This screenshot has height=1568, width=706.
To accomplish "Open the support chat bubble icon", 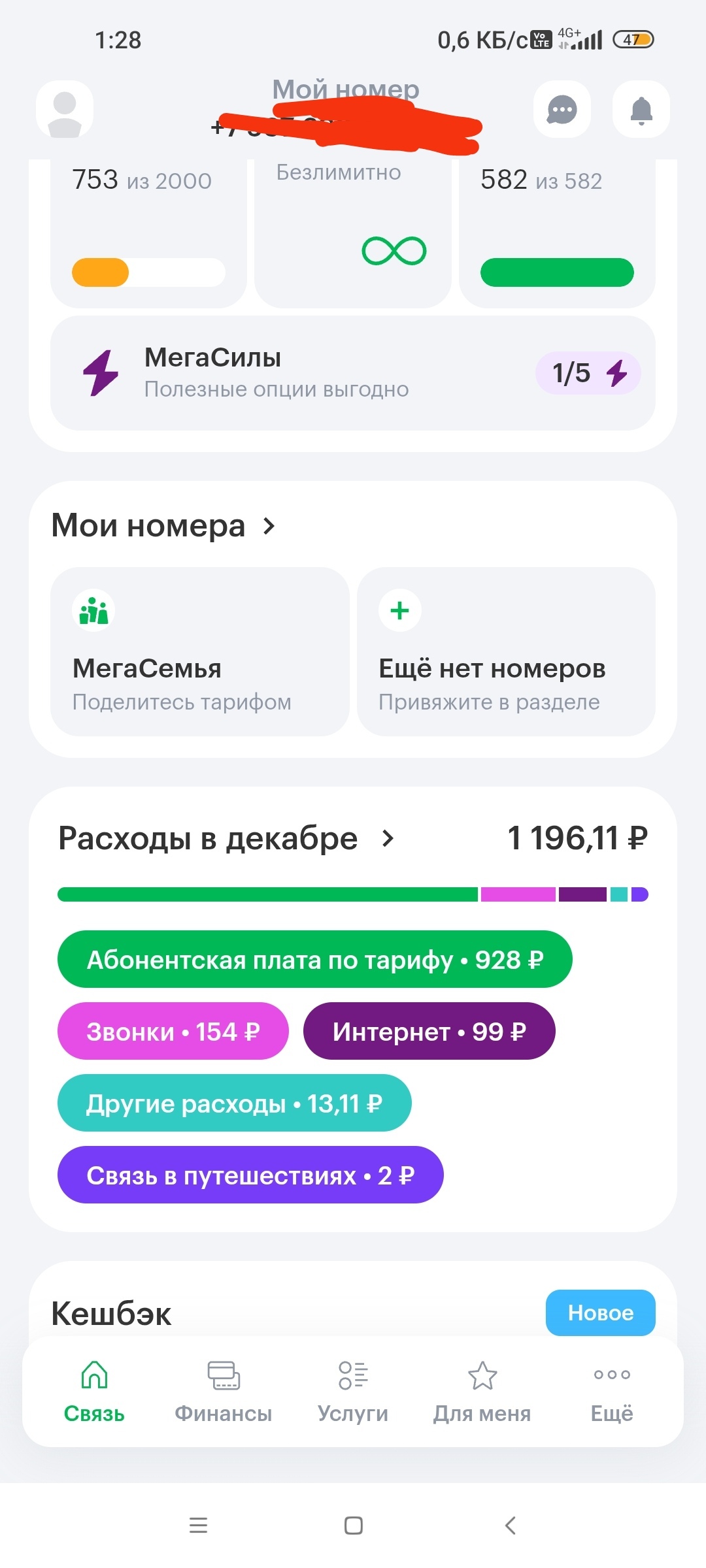I will [562, 109].
